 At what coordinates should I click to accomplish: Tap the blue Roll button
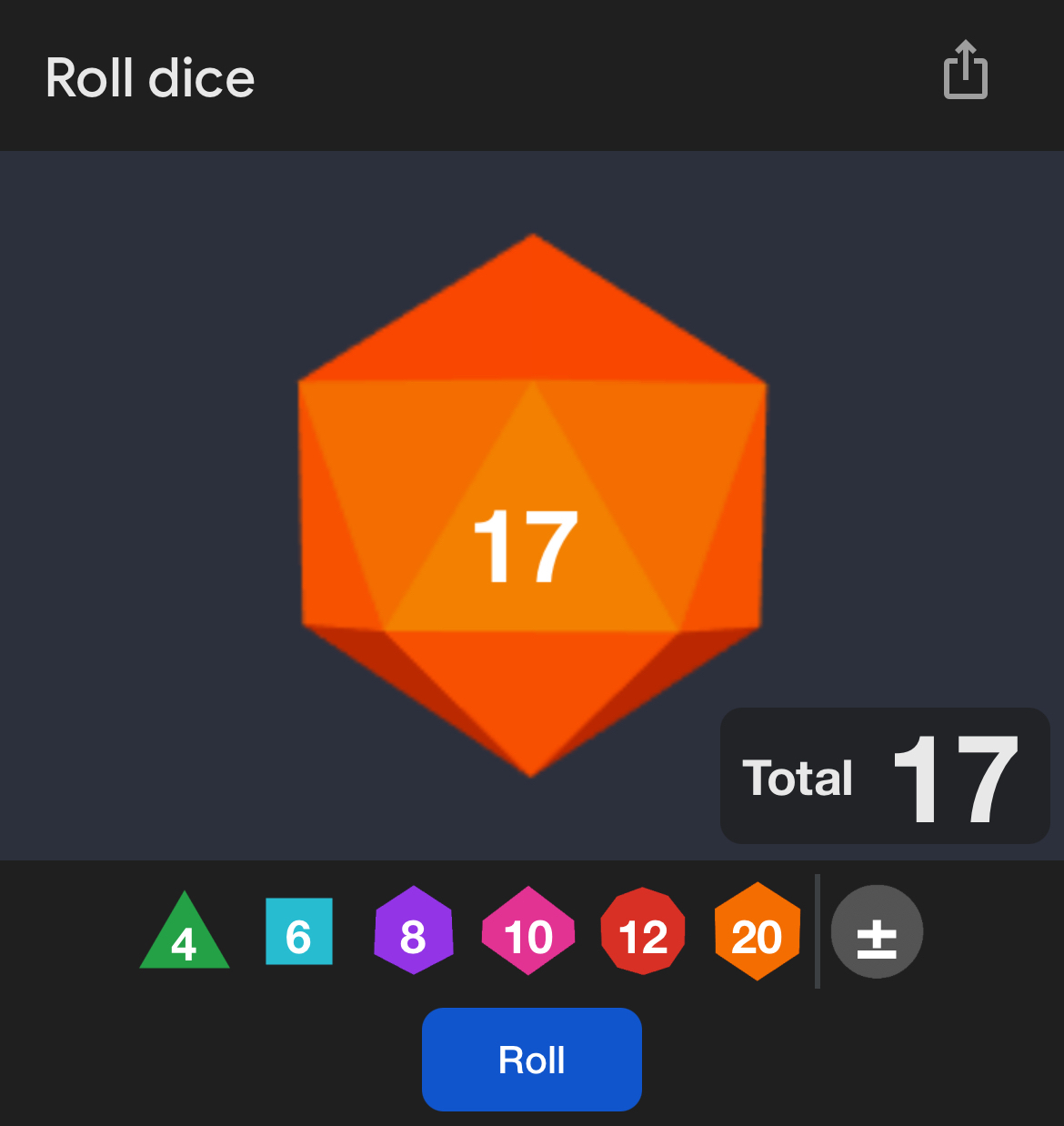(x=532, y=1060)
